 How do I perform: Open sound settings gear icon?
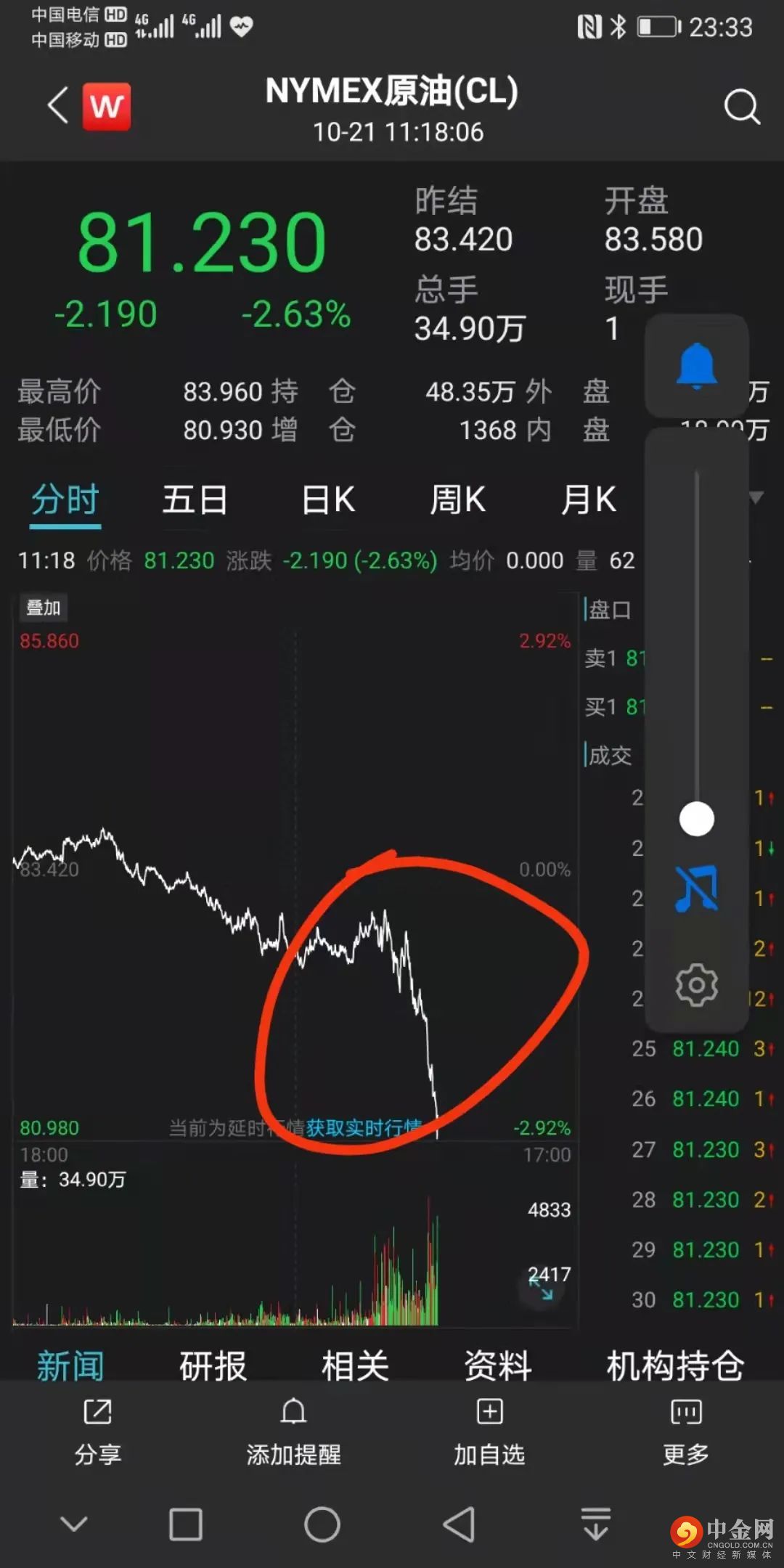pyautogui.click(x=696, y=985)
